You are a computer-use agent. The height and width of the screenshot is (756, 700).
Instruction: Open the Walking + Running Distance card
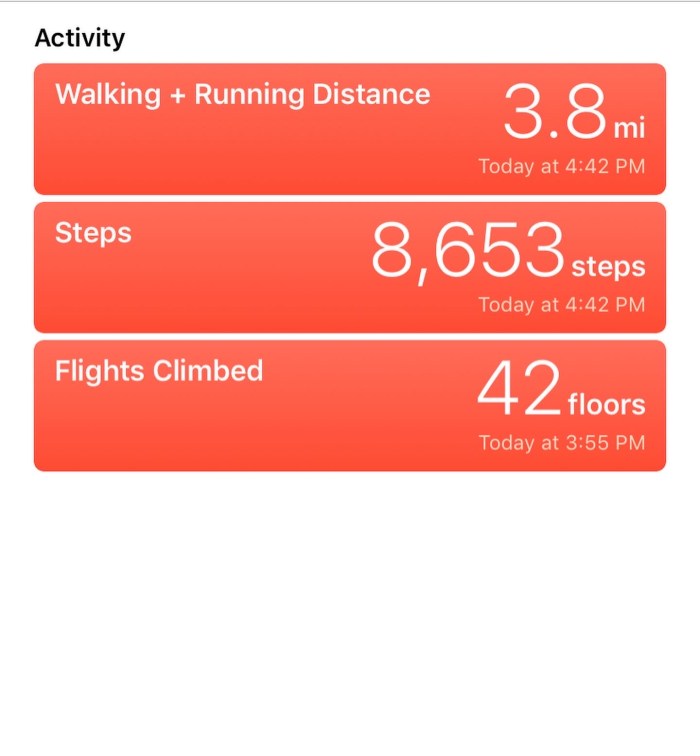coord(349,129)
